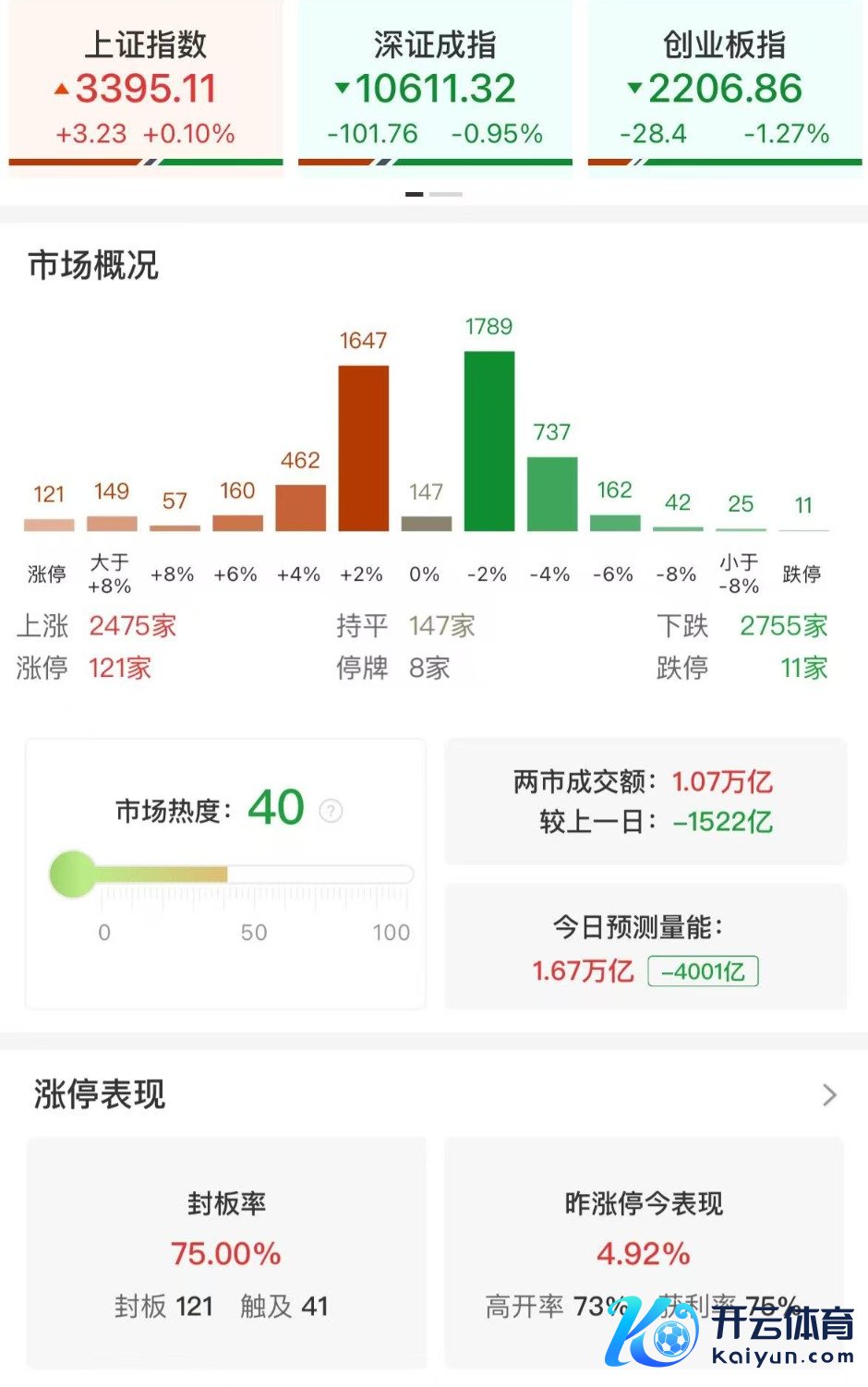Open 涨停表现 details via the chevron
Screen dimensions: 868x1387
click(829, 1095)
